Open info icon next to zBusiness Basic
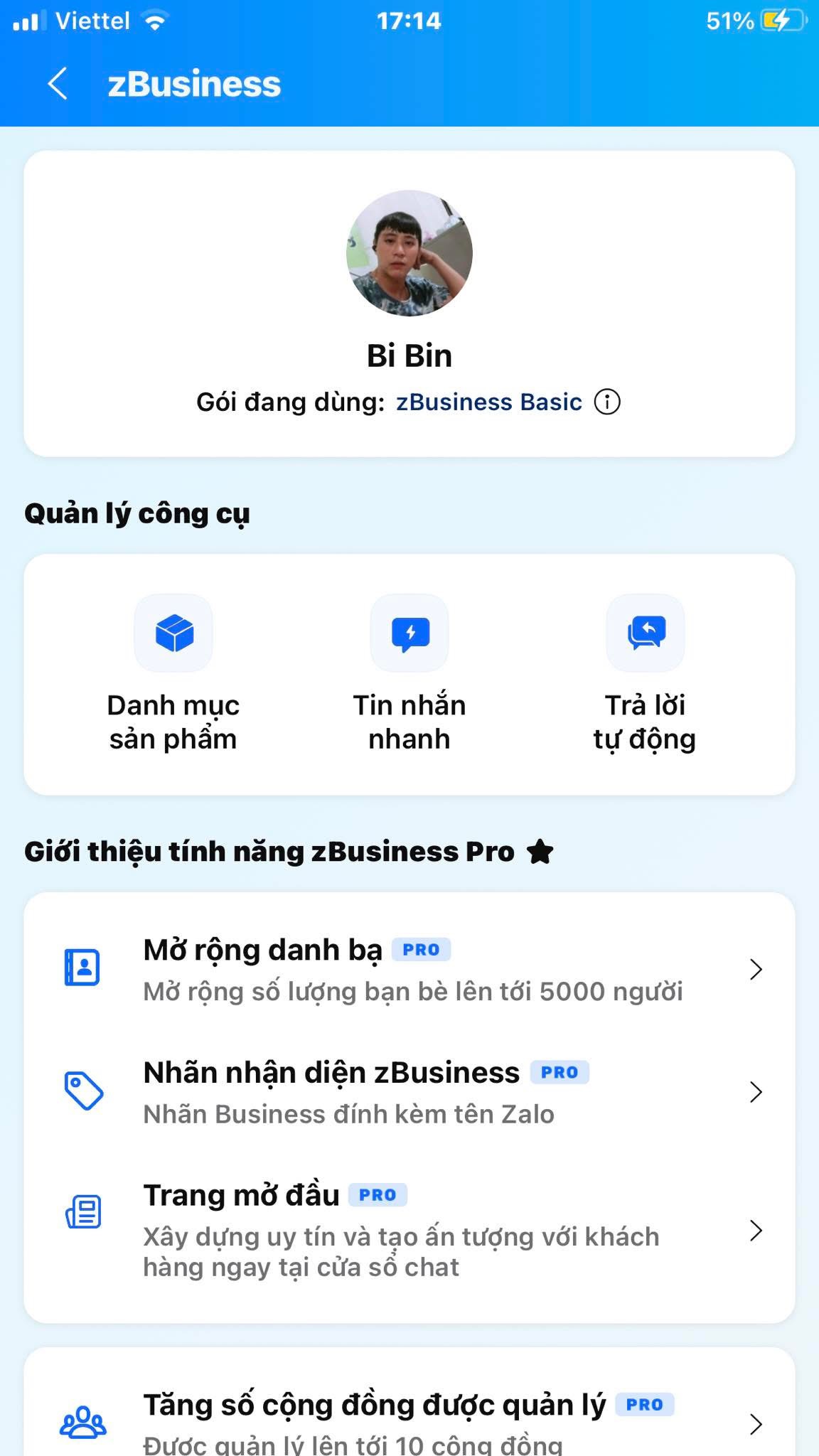 pos(607,402)
